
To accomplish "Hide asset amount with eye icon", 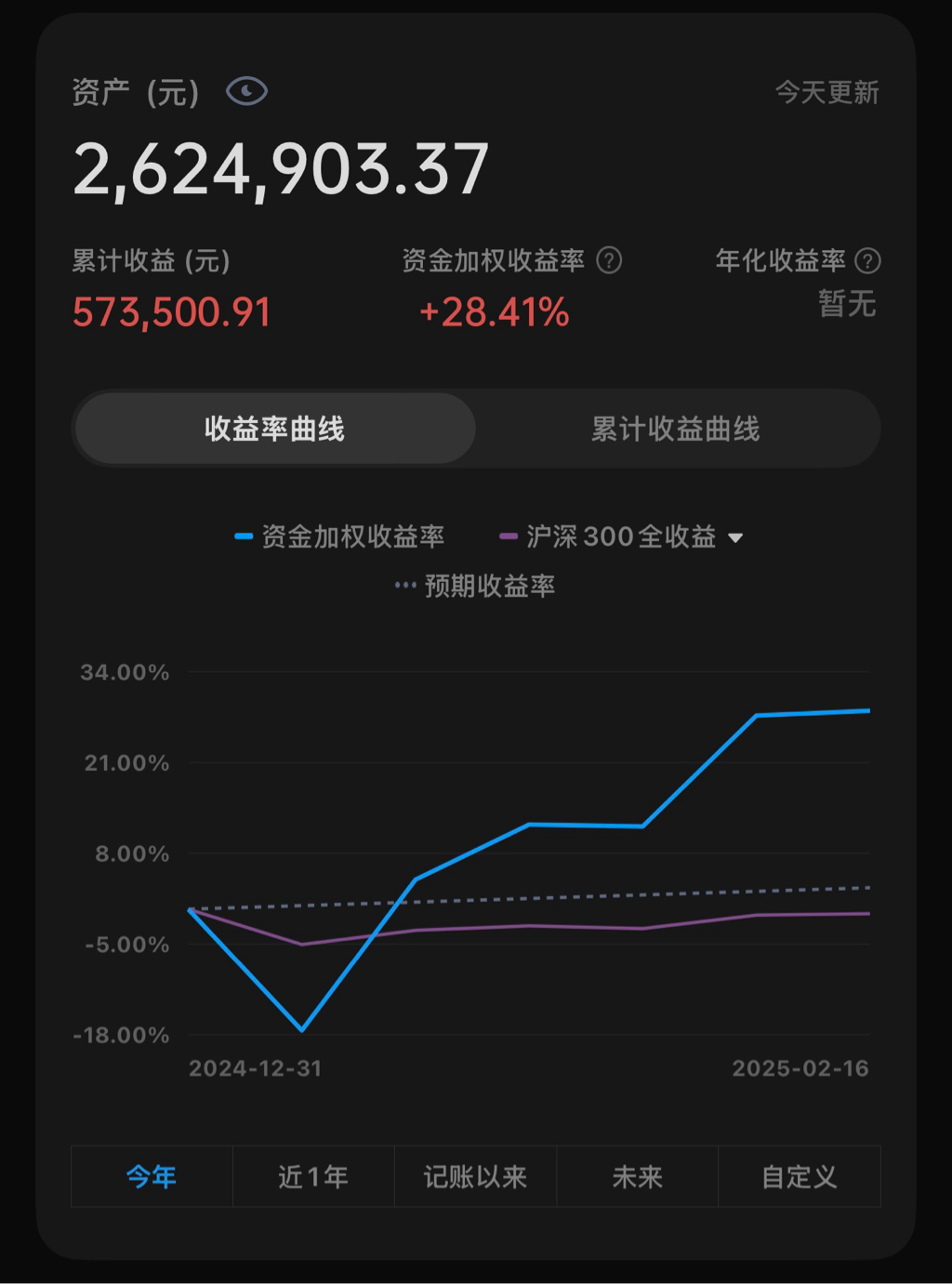I will coord(246,91).
